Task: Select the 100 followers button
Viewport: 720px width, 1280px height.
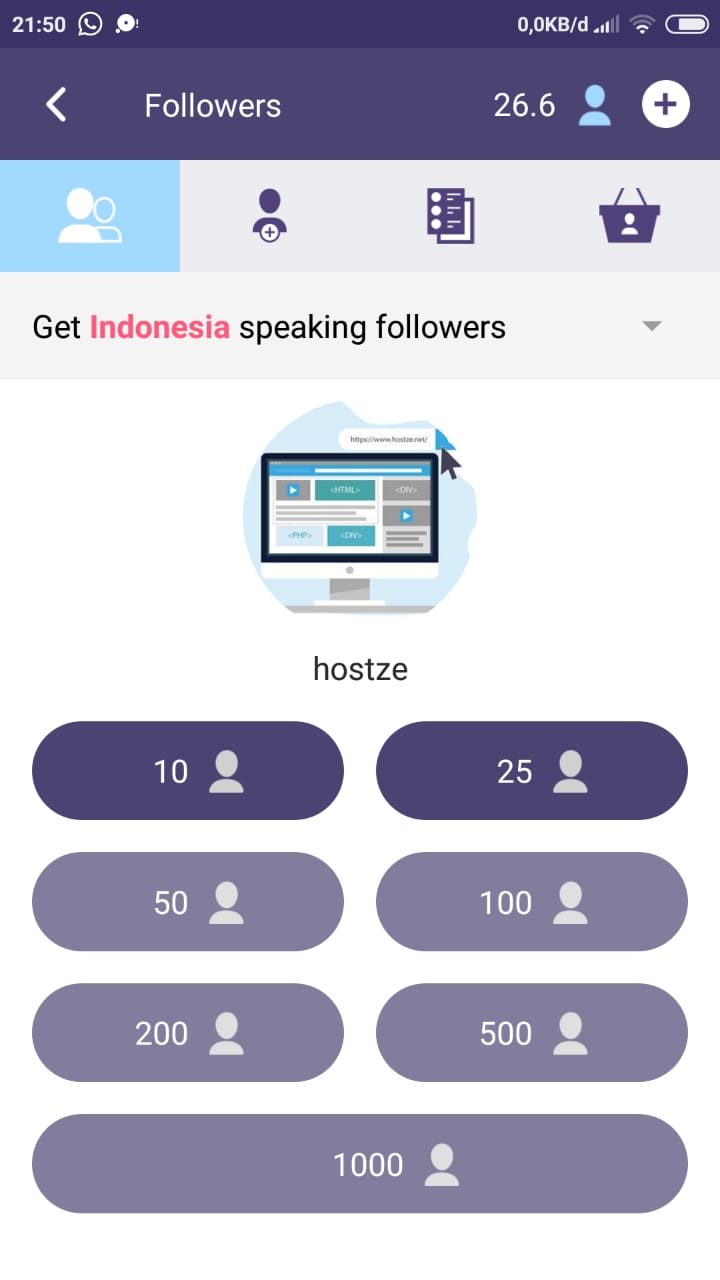Action: point(532,902)
